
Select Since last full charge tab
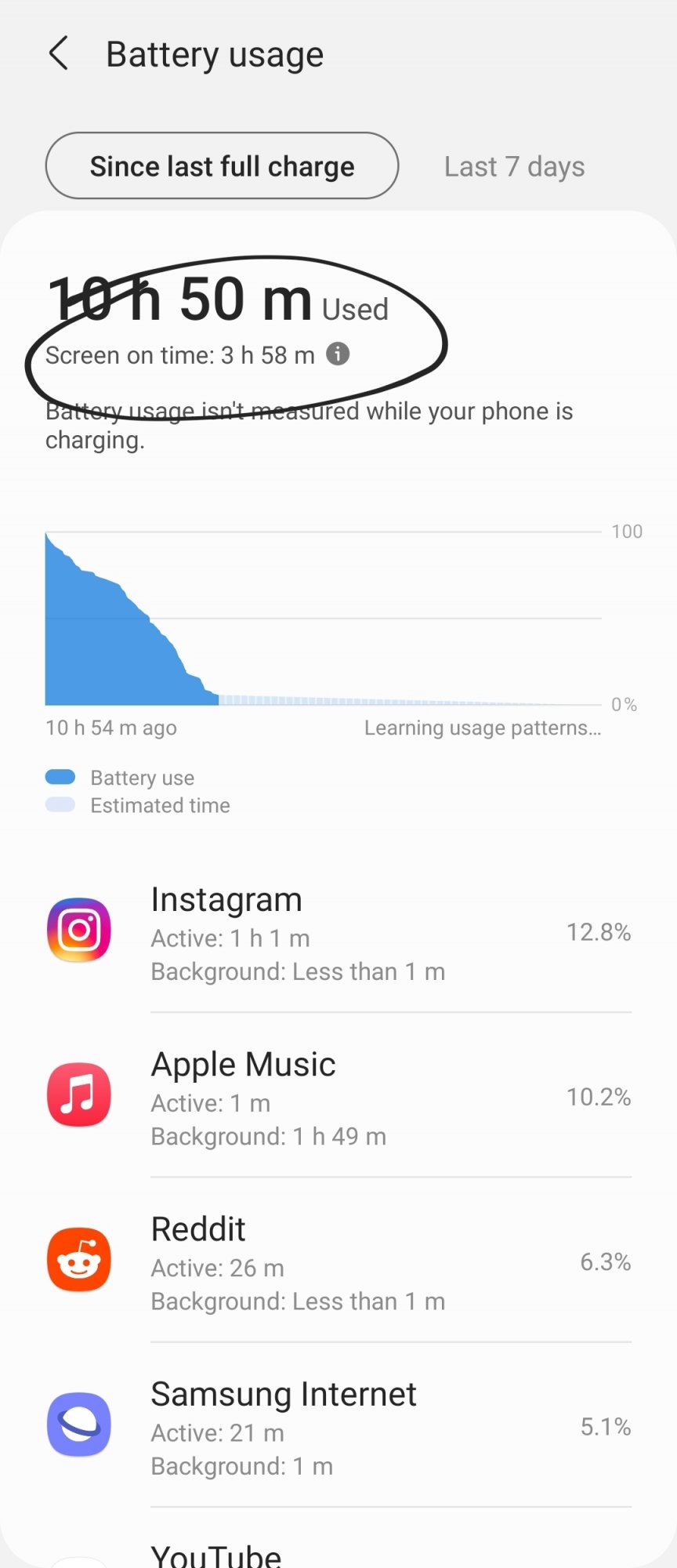[222, 166]
